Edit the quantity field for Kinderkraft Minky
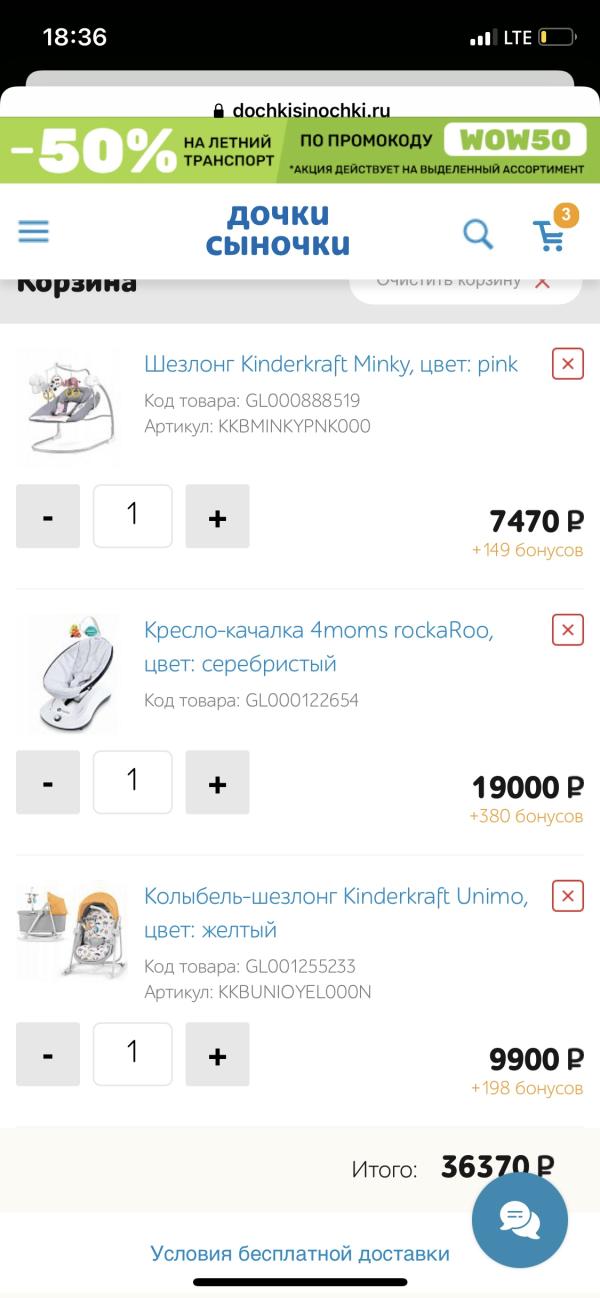Image resolution: width=600 pixels, height=1298 pixels. [x=133, y=516]
